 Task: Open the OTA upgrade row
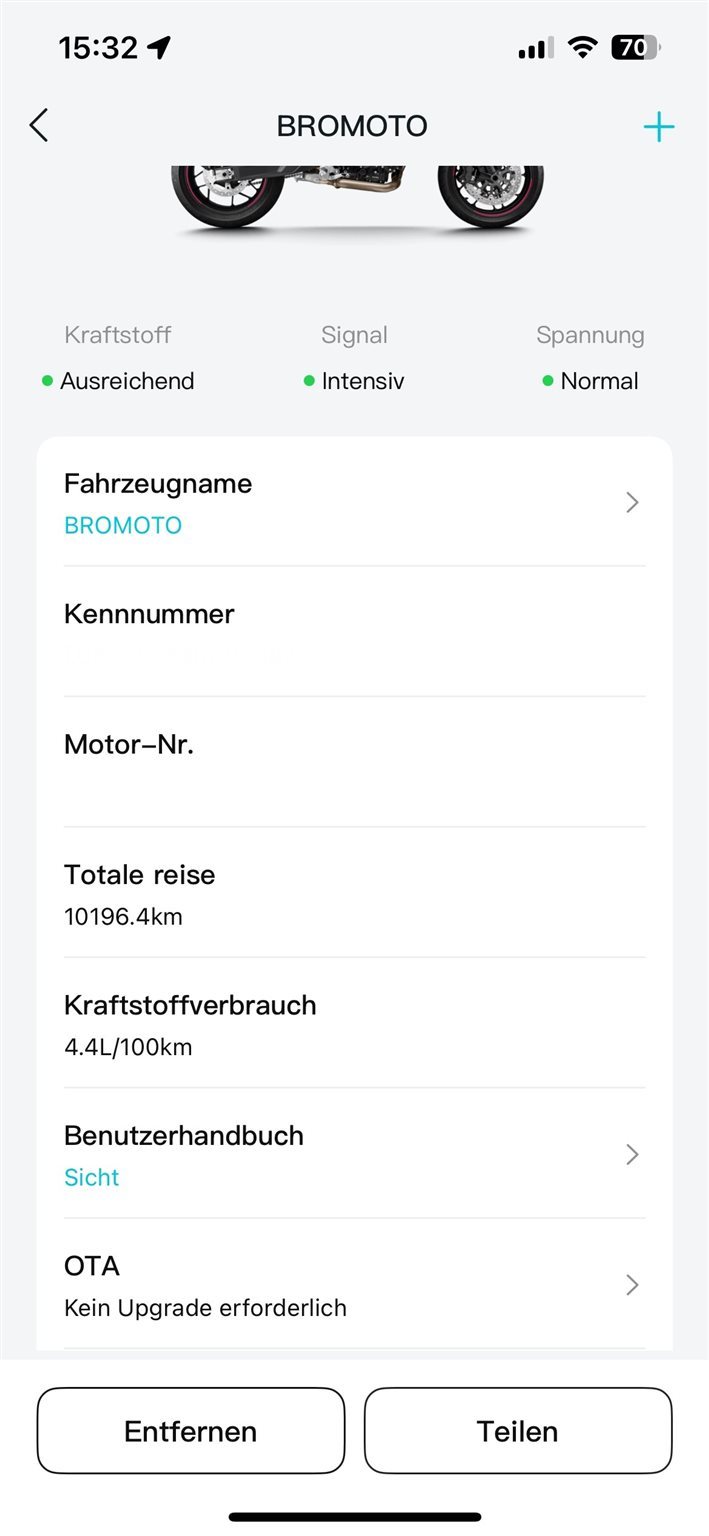354,1284
